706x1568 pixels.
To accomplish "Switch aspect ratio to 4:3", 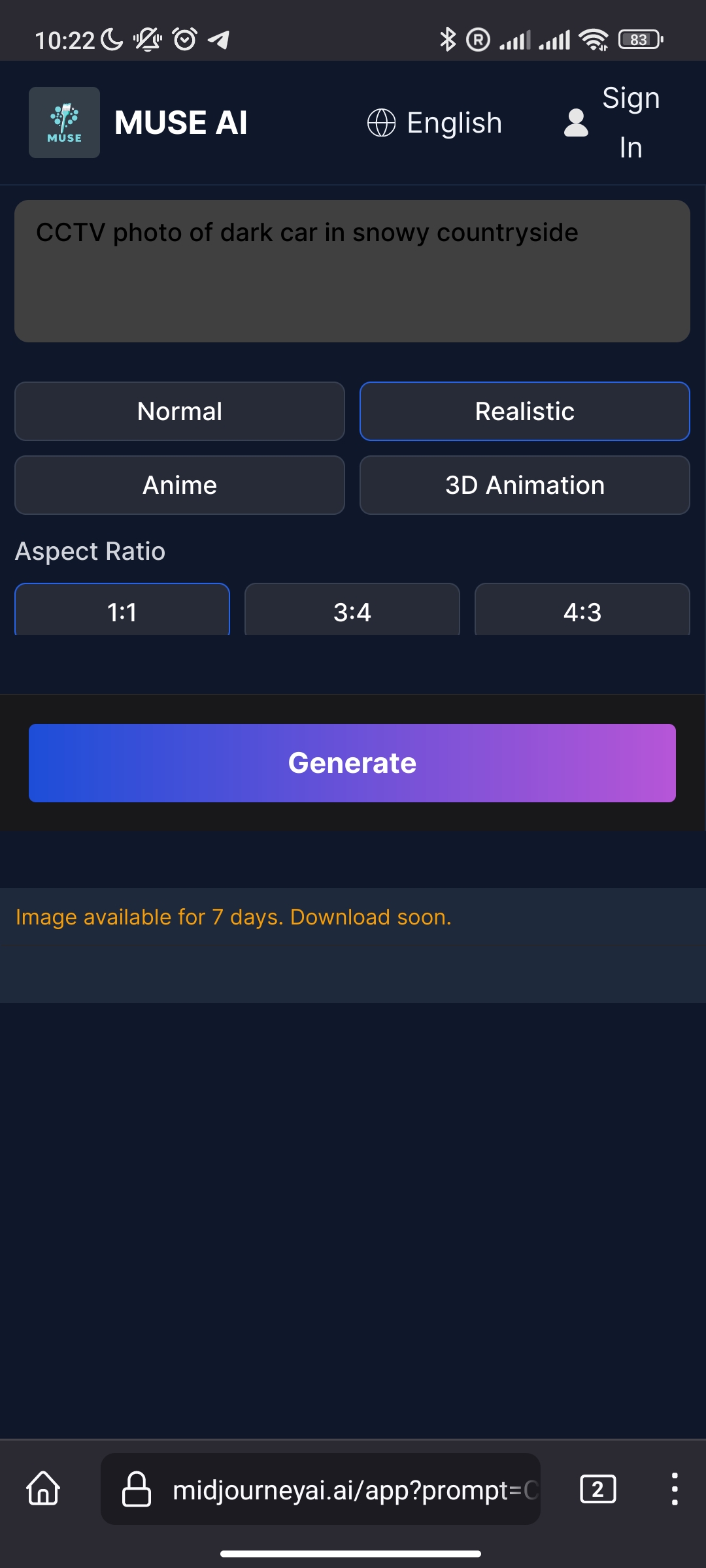I will [x=582, y=610].
